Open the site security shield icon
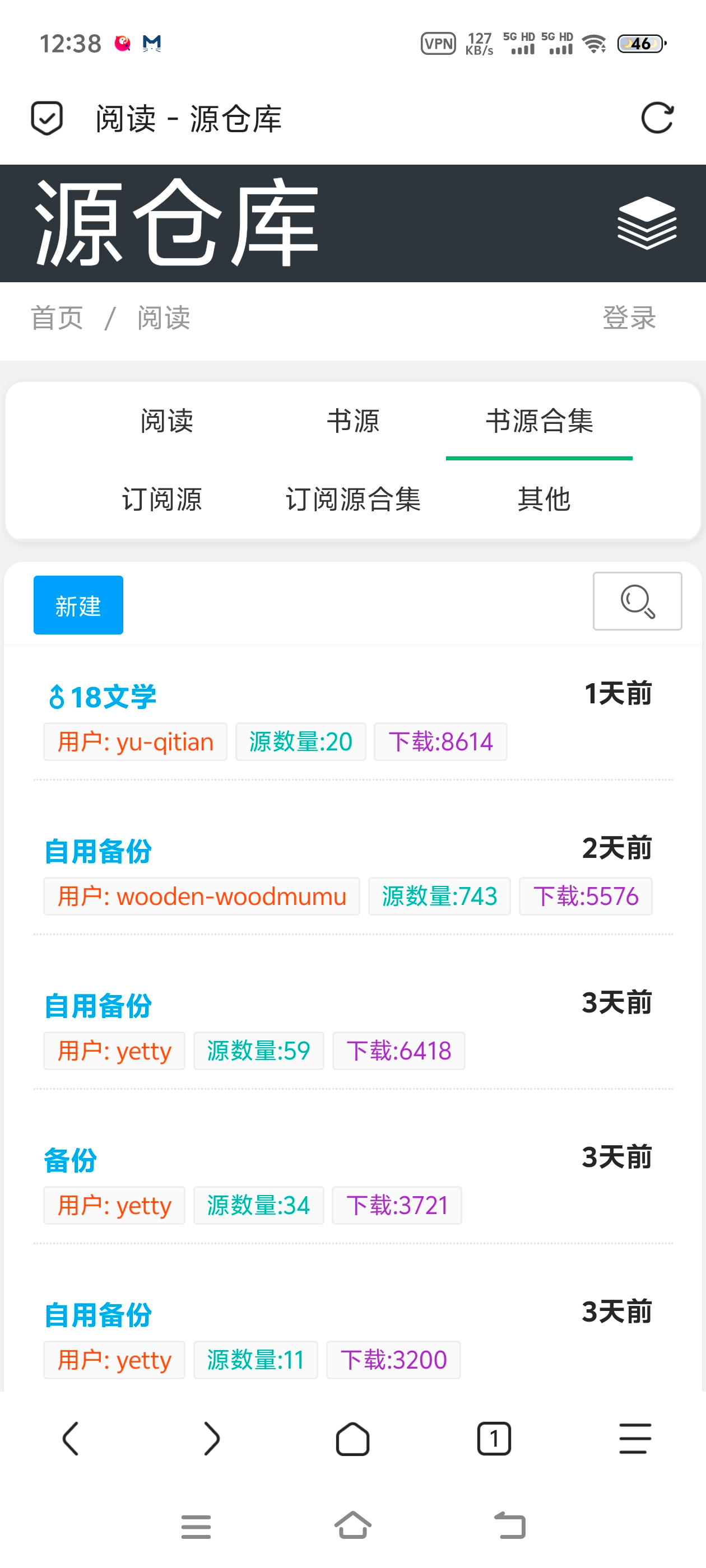Viewport: 706px width, 1568px height. [47, 118]
